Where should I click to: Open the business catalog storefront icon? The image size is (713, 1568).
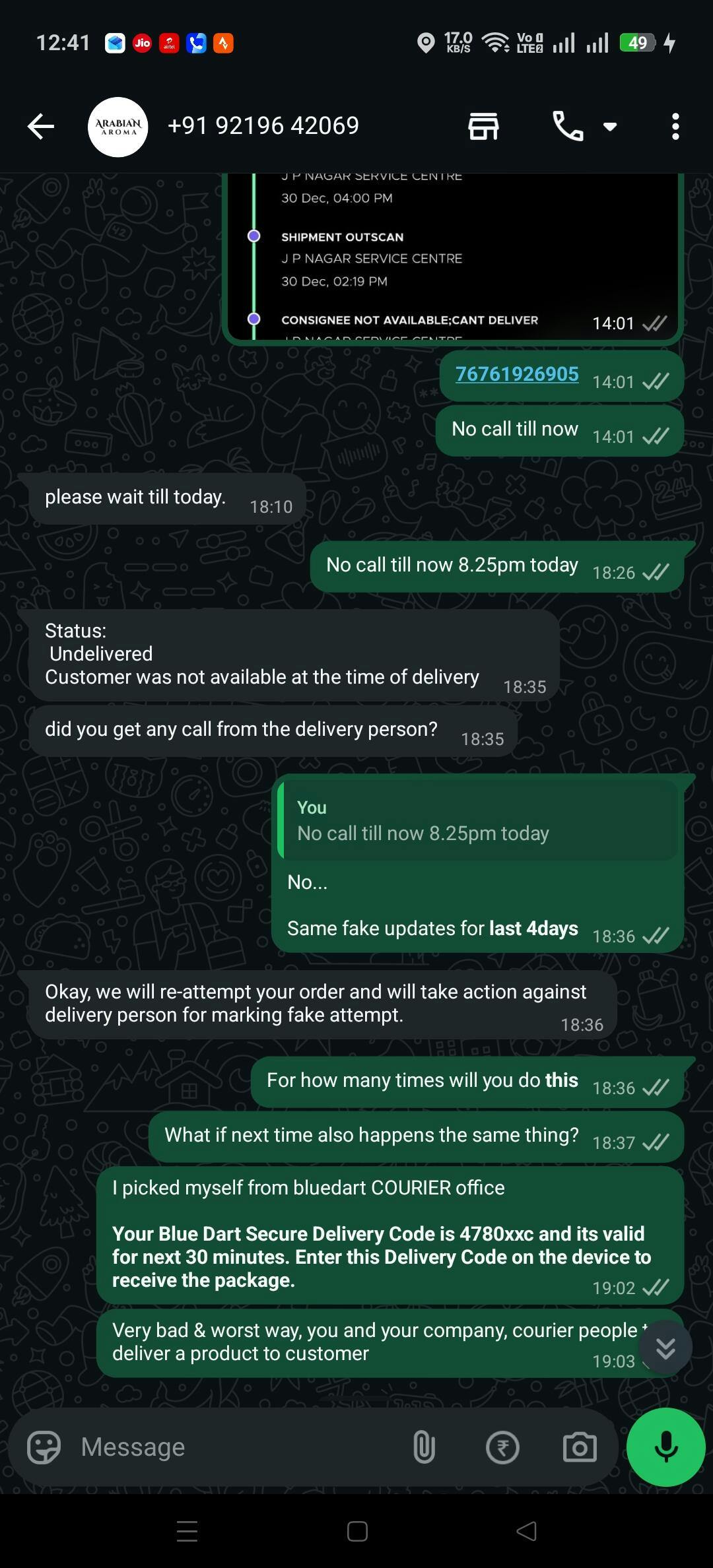click(x=483, y=126)
